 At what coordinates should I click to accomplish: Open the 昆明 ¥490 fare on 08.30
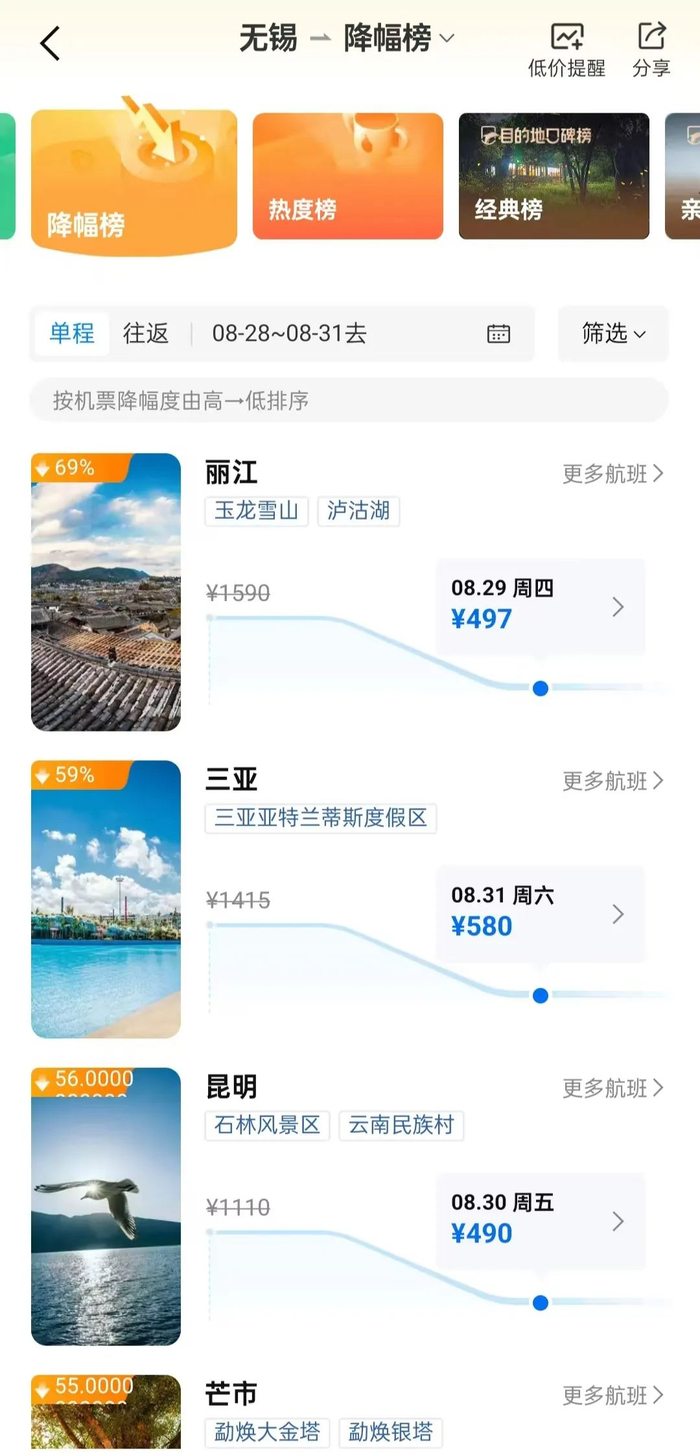coord(540,1219)
